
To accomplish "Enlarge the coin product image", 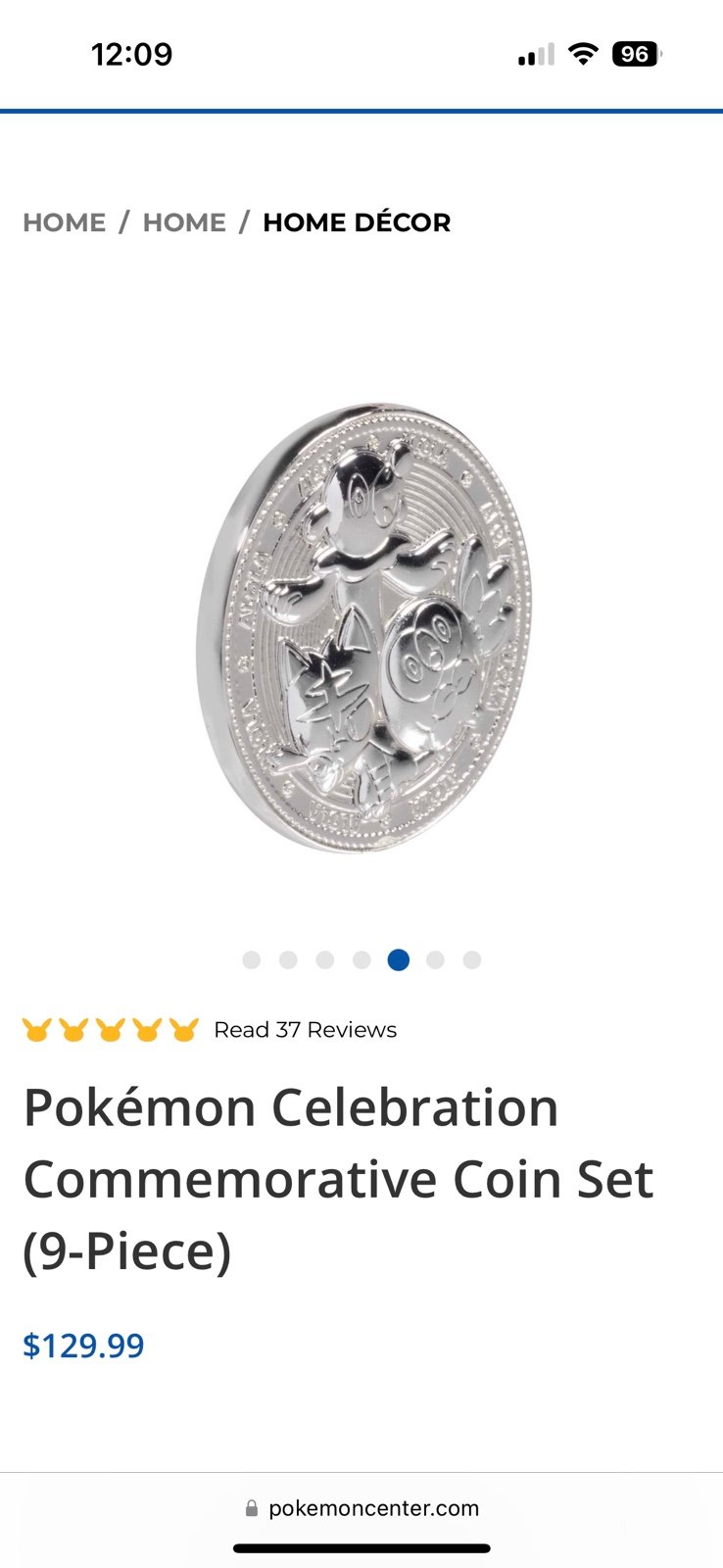I will [x=364, y=627].
